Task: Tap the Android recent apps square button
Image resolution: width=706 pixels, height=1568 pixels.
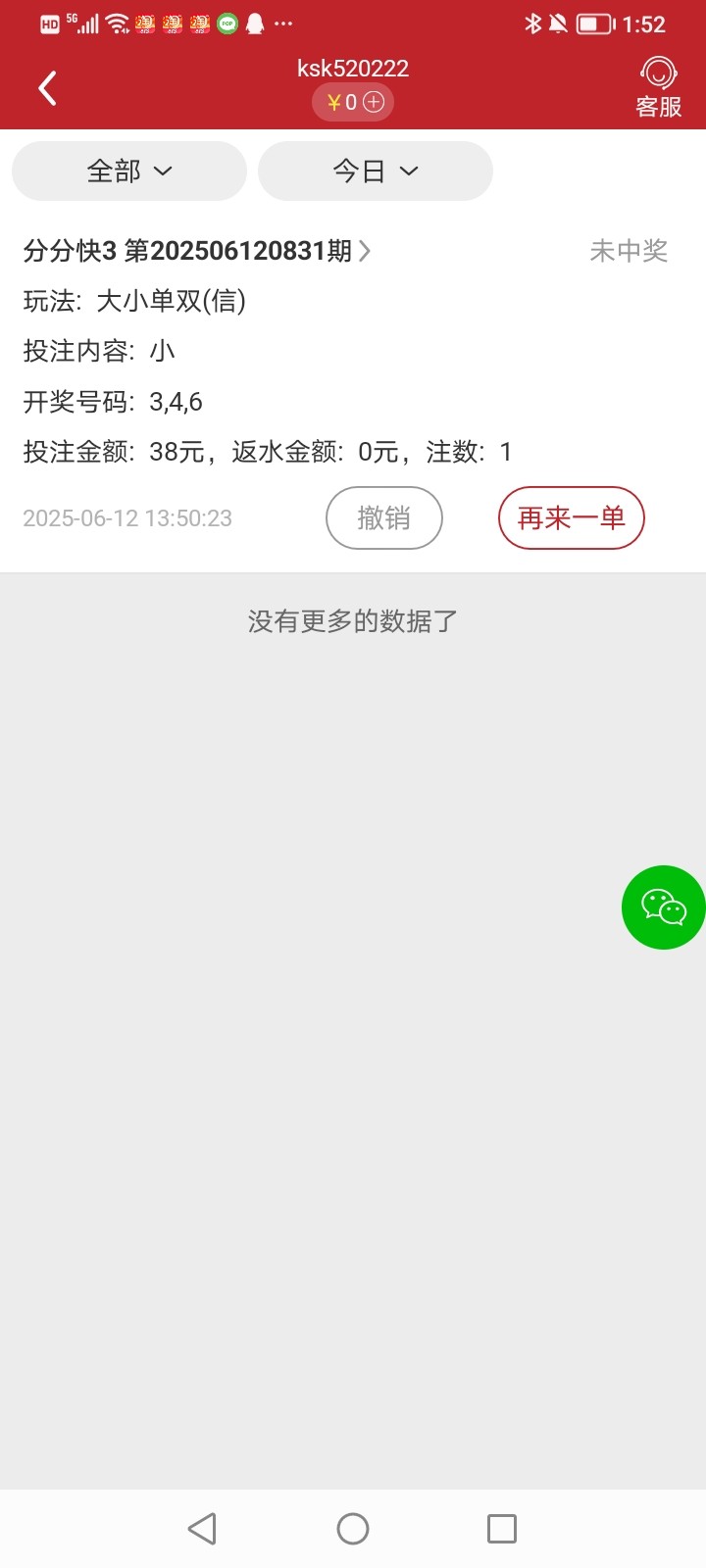Action: click(503, 1528)
